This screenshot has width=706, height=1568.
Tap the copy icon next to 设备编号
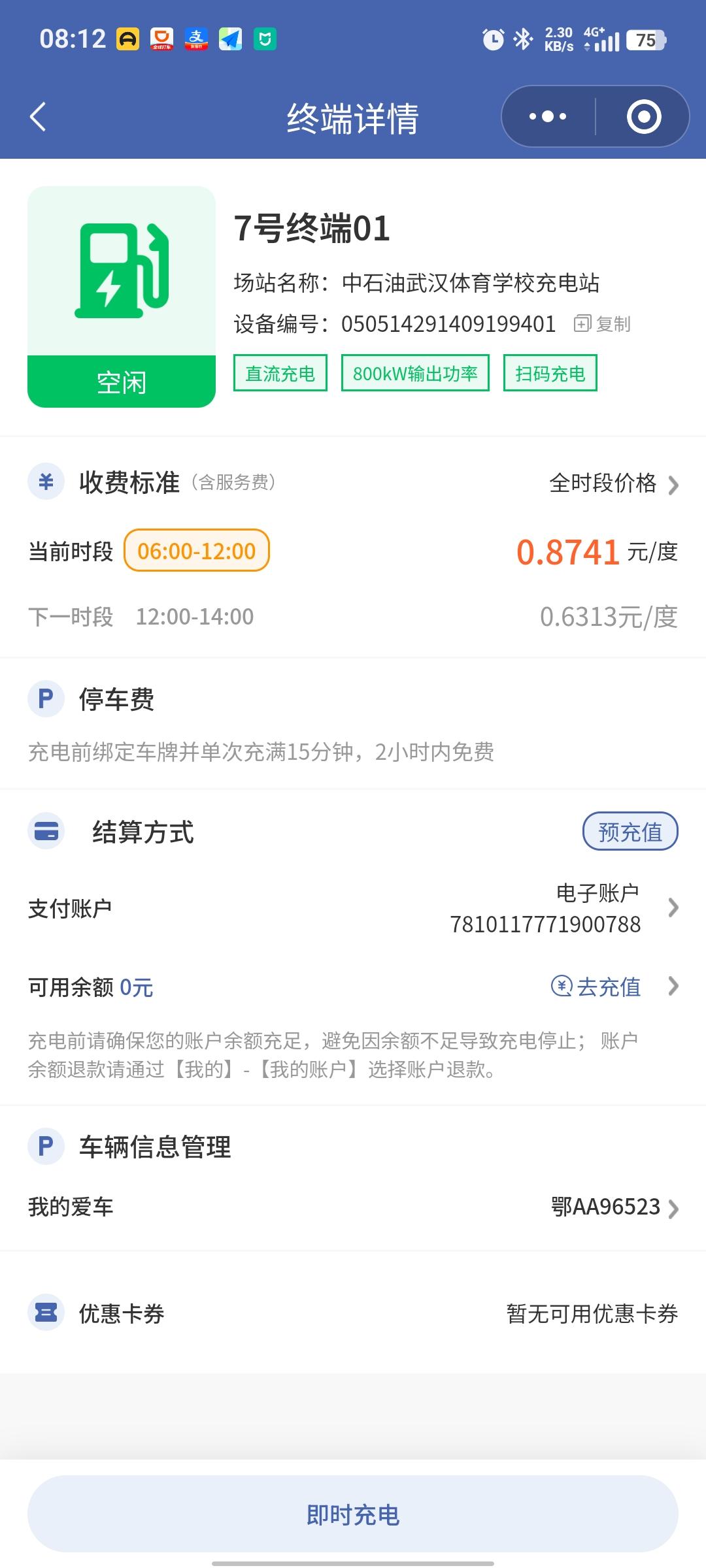point(581,323)
